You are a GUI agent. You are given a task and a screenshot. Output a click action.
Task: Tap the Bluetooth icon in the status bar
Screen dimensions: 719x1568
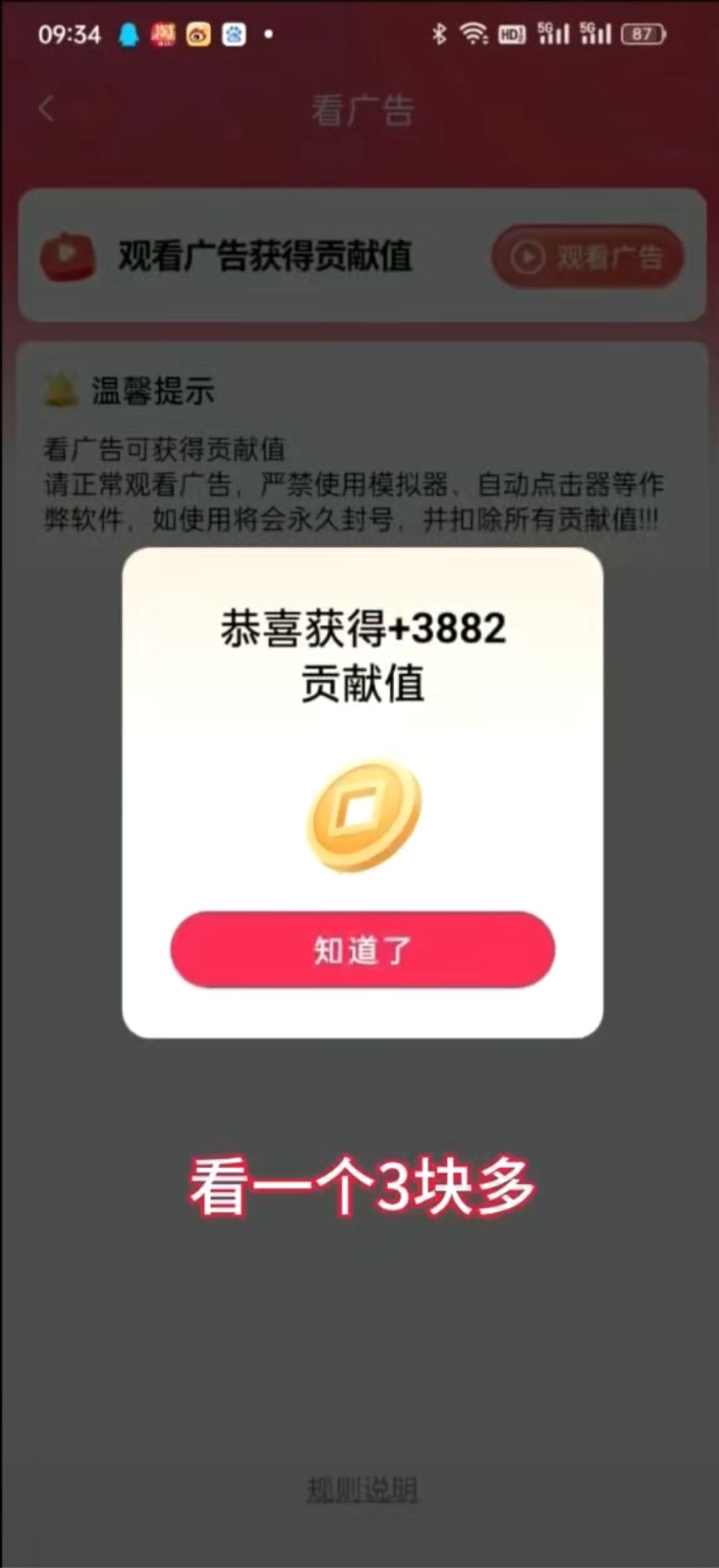point(439,33)
